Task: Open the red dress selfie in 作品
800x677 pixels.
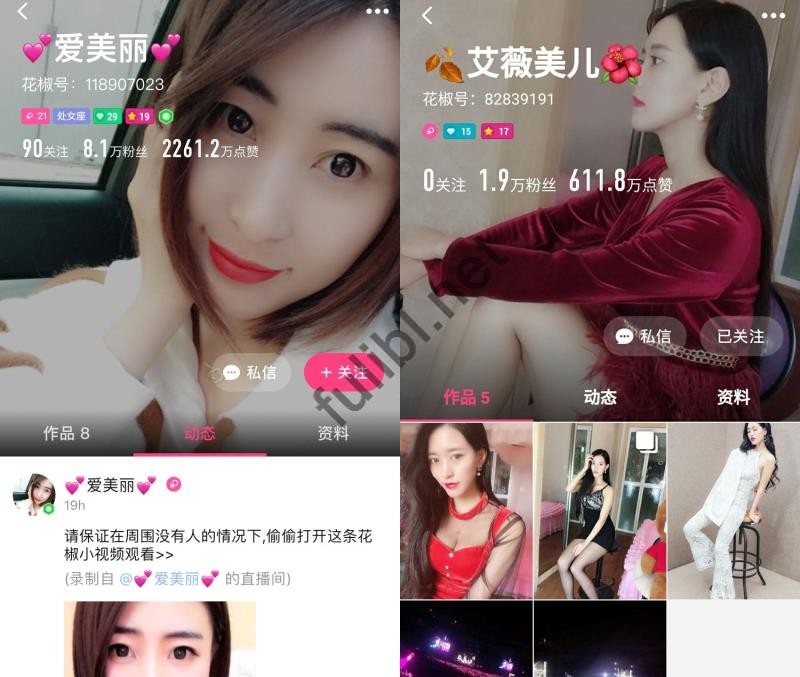Action: pyautogui.click(x=465, y=510)
